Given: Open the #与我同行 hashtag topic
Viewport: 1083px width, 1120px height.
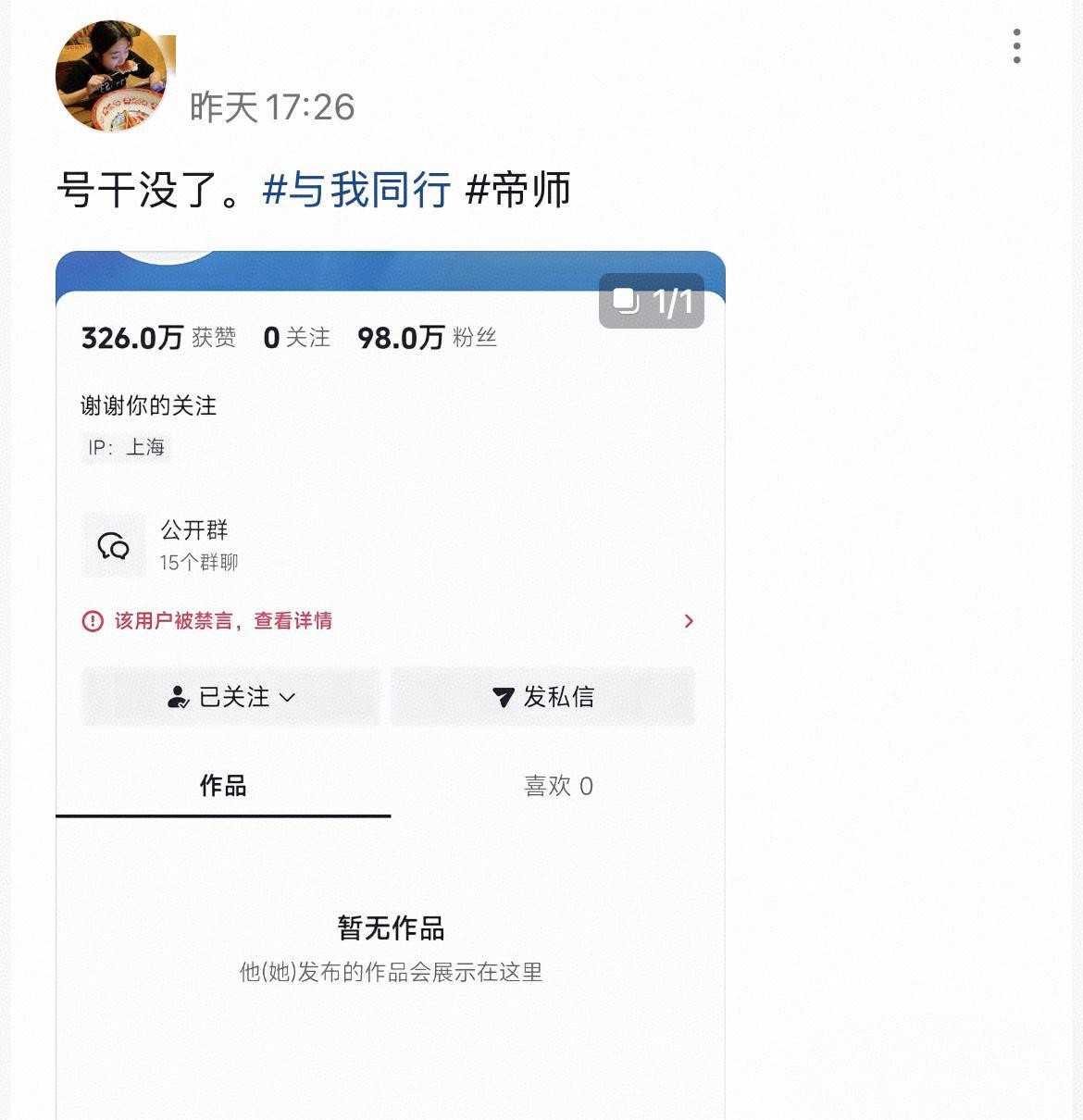Looking at the screenshot, I should tap(356, 190).
